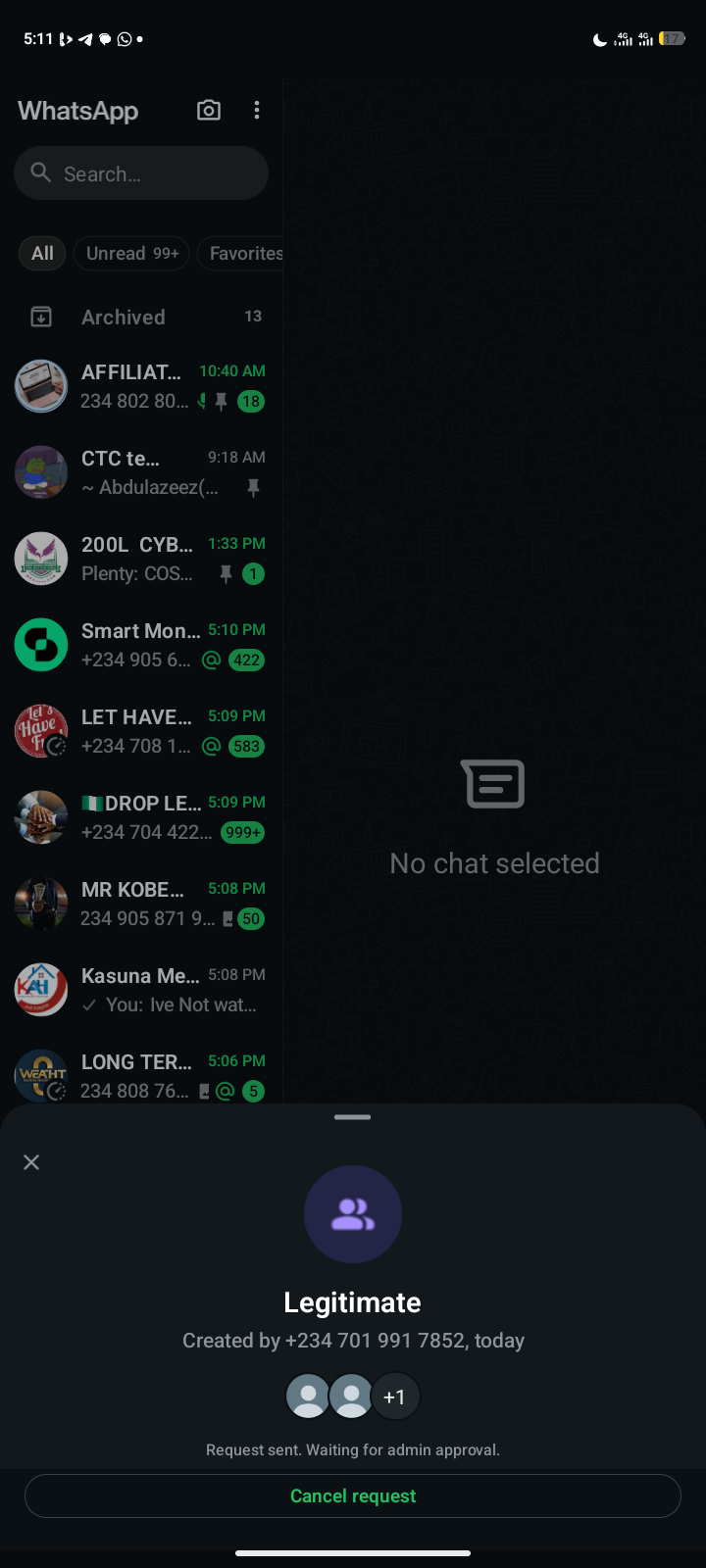This screenshot has width=706, height=1568.
Task: Open the LET HAVE... group chat
Action: point(141,731)
